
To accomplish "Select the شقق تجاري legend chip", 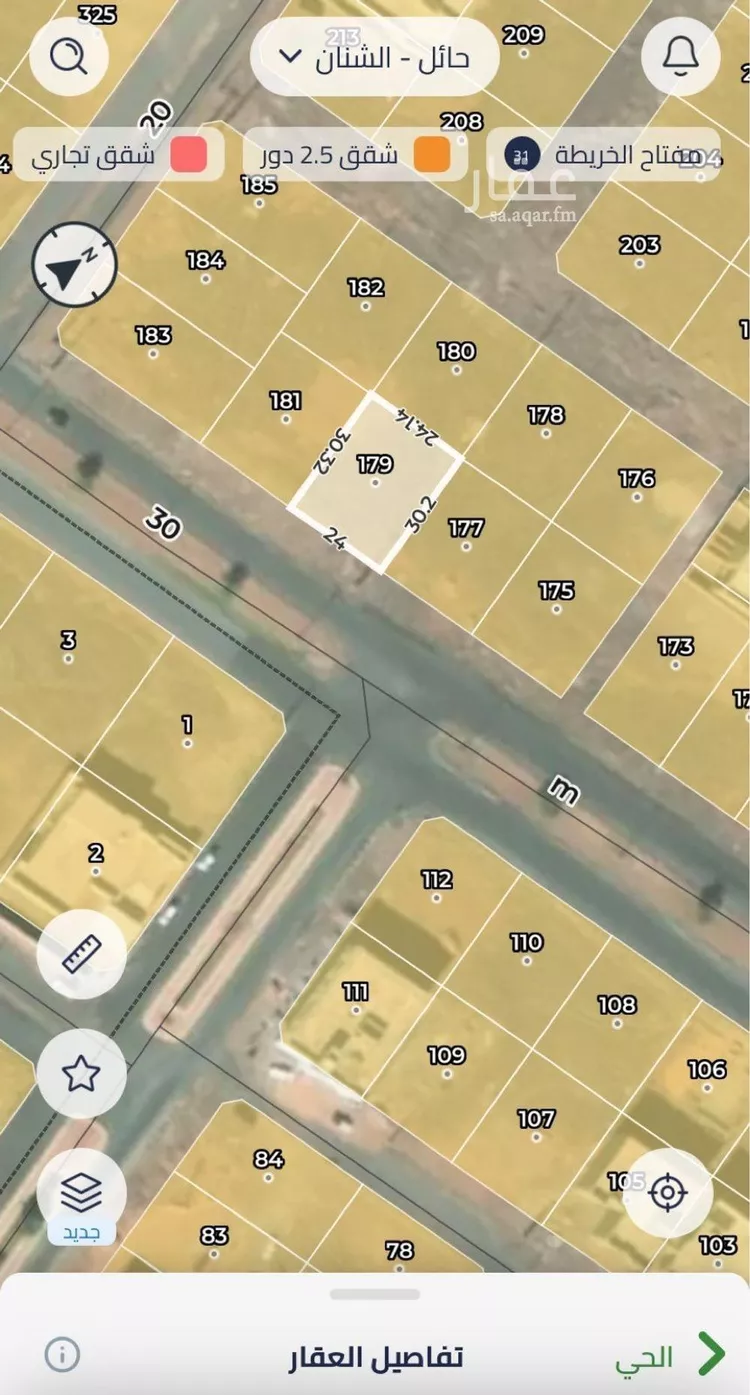I will (x=118, y=155).
